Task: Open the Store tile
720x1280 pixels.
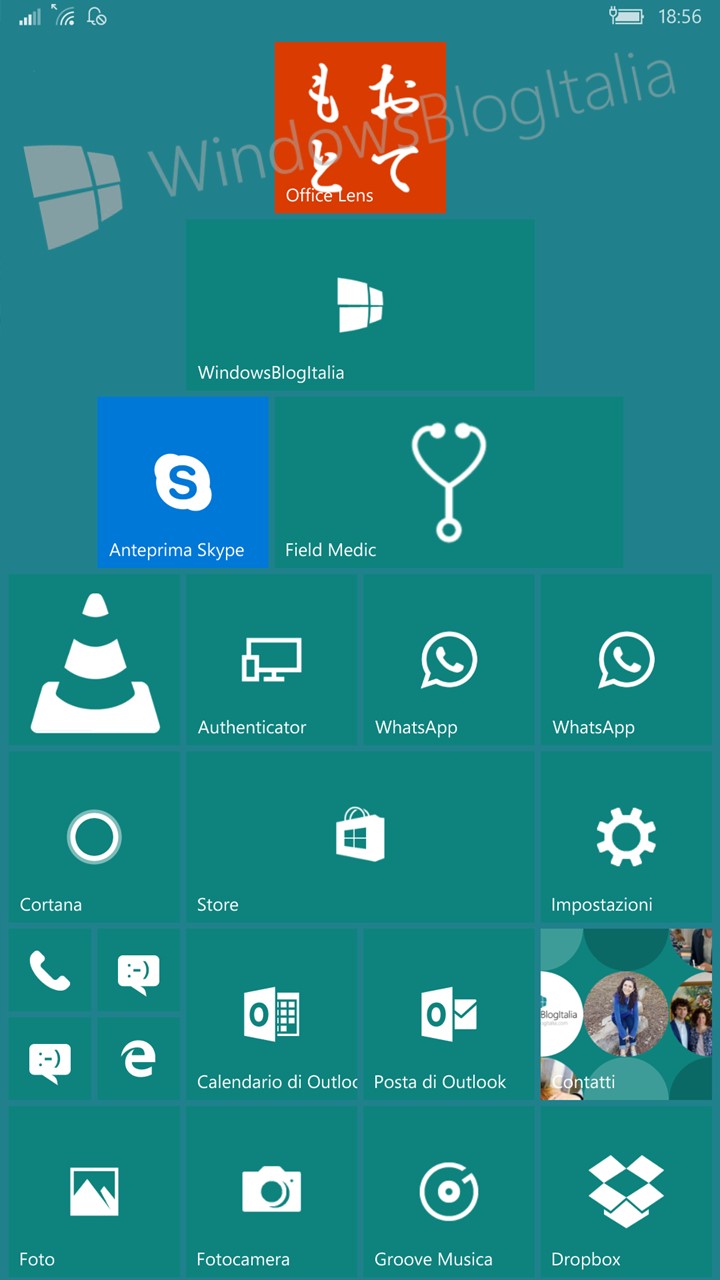Action: pyautogui.click(x=360, y=837)
